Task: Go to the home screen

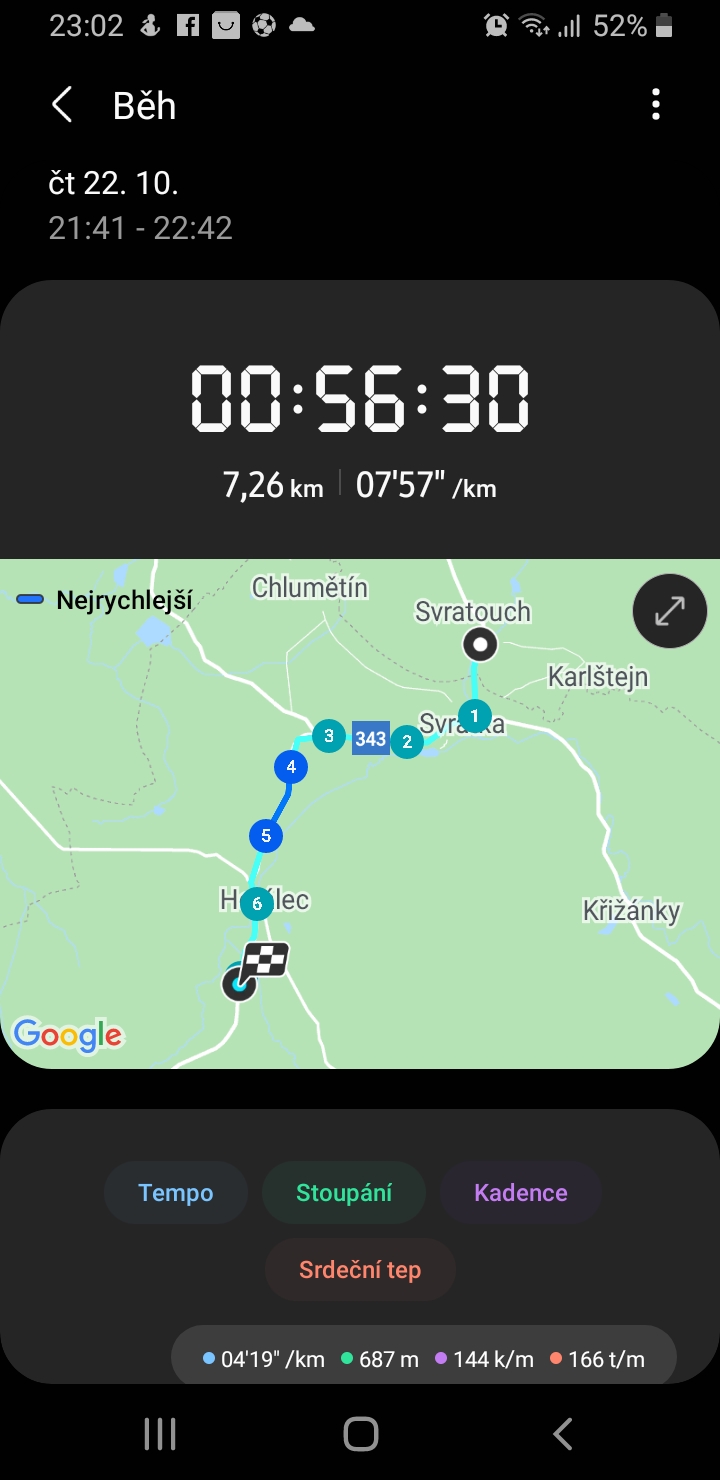Action: tap(360, 1434)
